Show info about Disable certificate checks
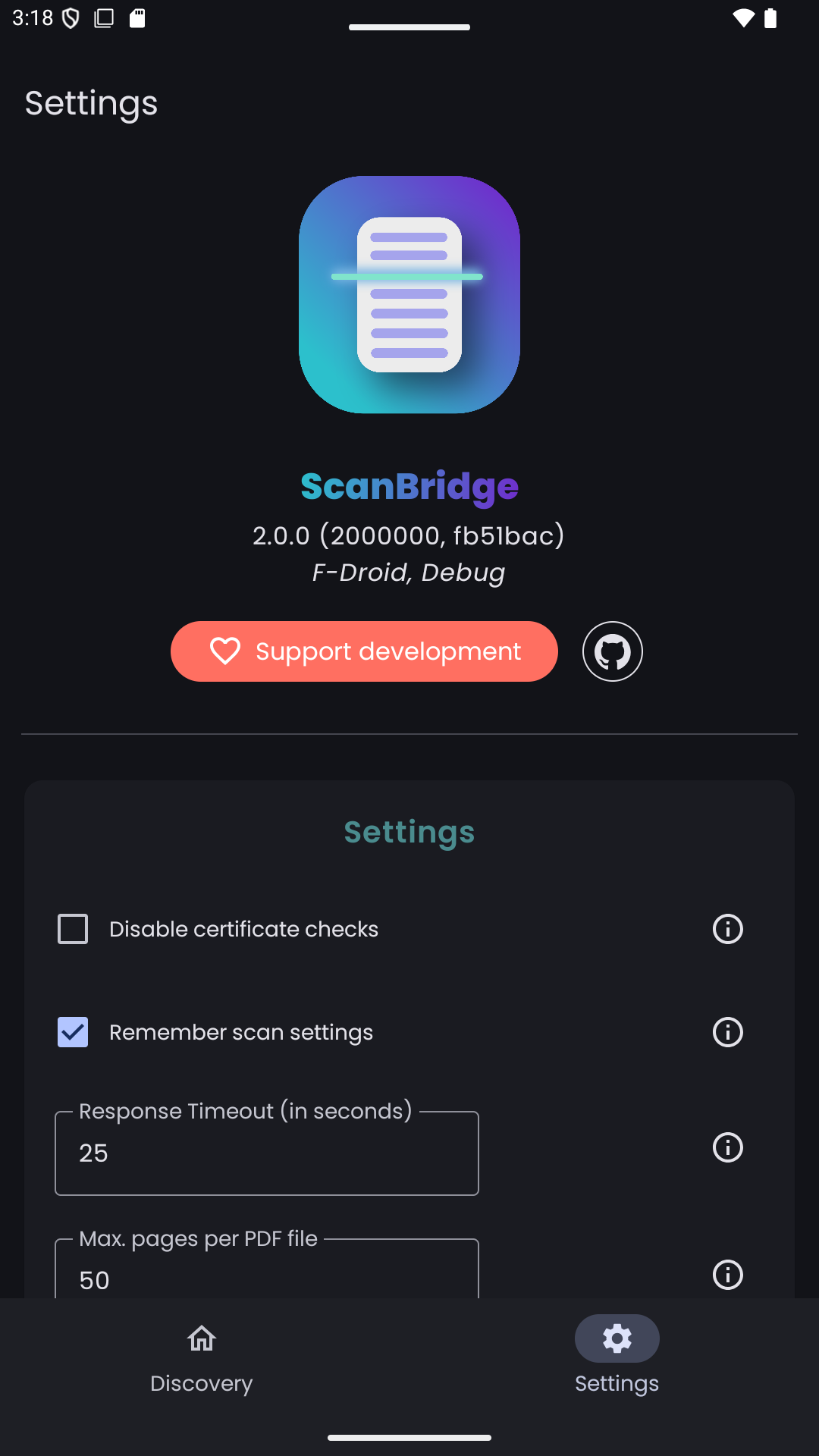819x1456 pixels. 727,929
